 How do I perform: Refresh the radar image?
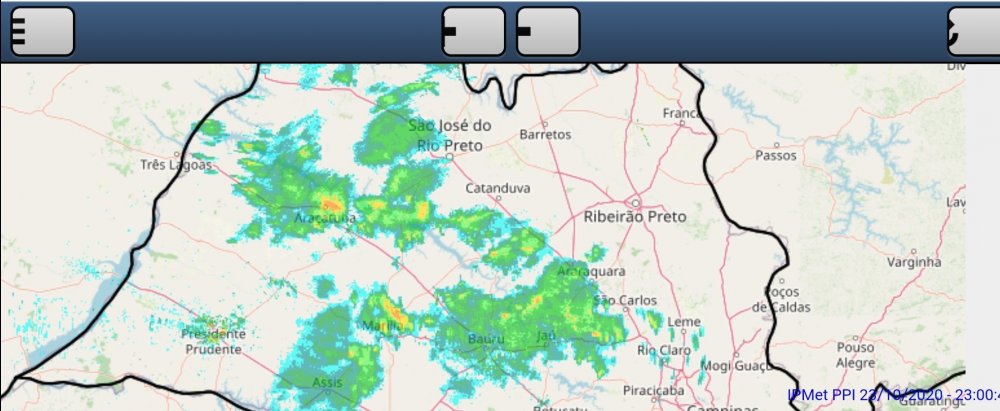pyautogui.click(x=973, y=31)
